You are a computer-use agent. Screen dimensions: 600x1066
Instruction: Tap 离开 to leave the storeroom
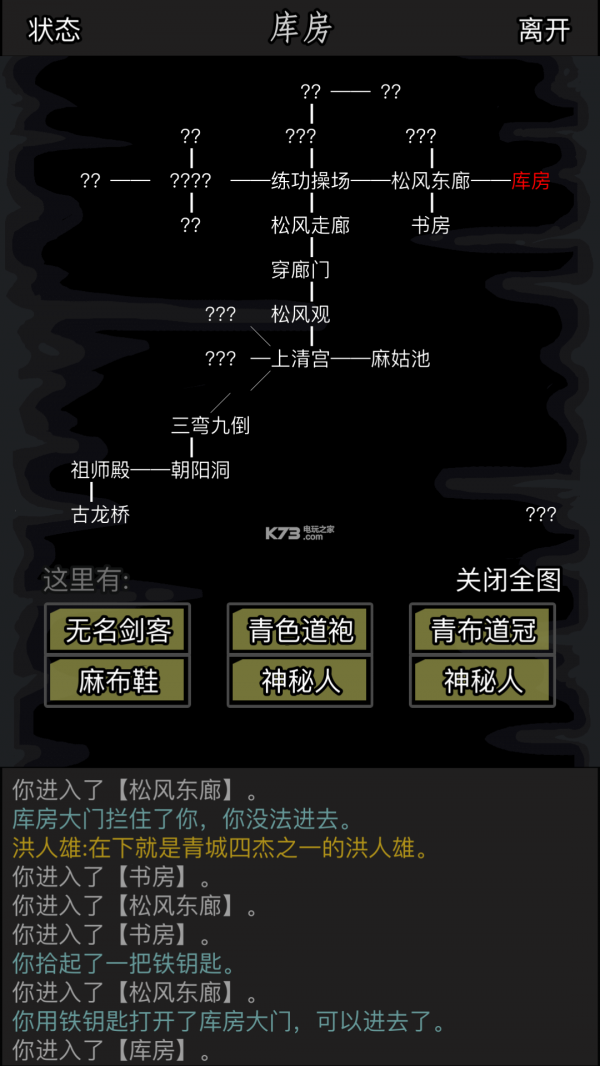[544, 30]
